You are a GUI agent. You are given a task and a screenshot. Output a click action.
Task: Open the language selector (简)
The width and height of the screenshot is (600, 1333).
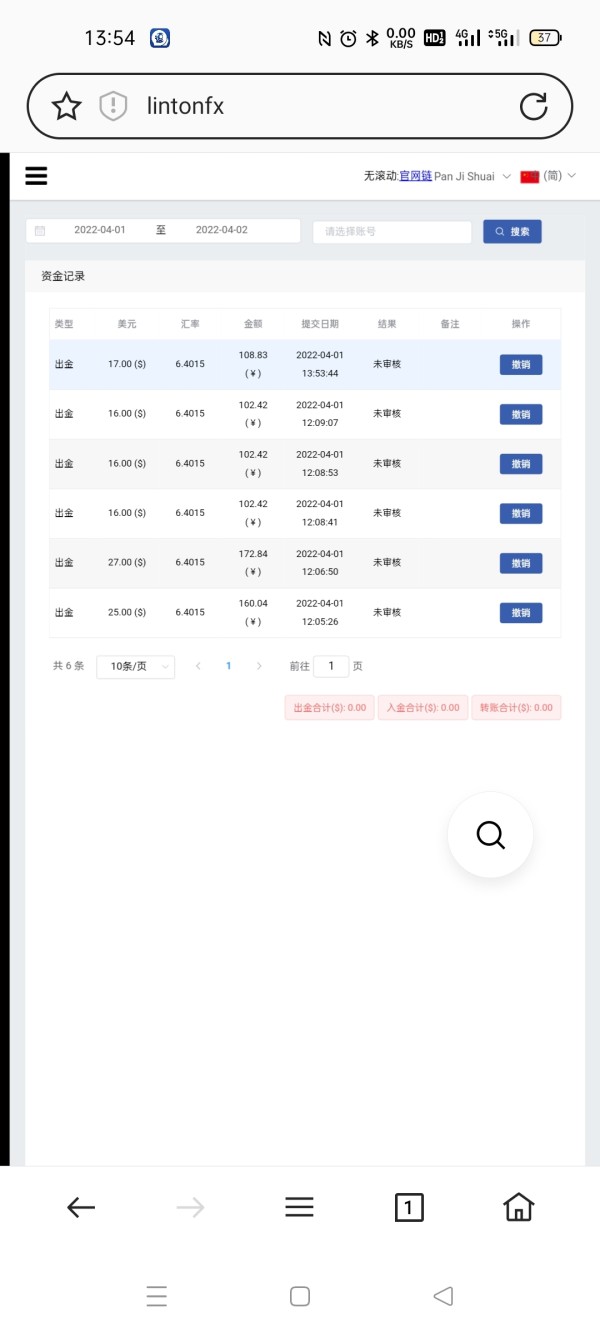click(x=549, y=176)
